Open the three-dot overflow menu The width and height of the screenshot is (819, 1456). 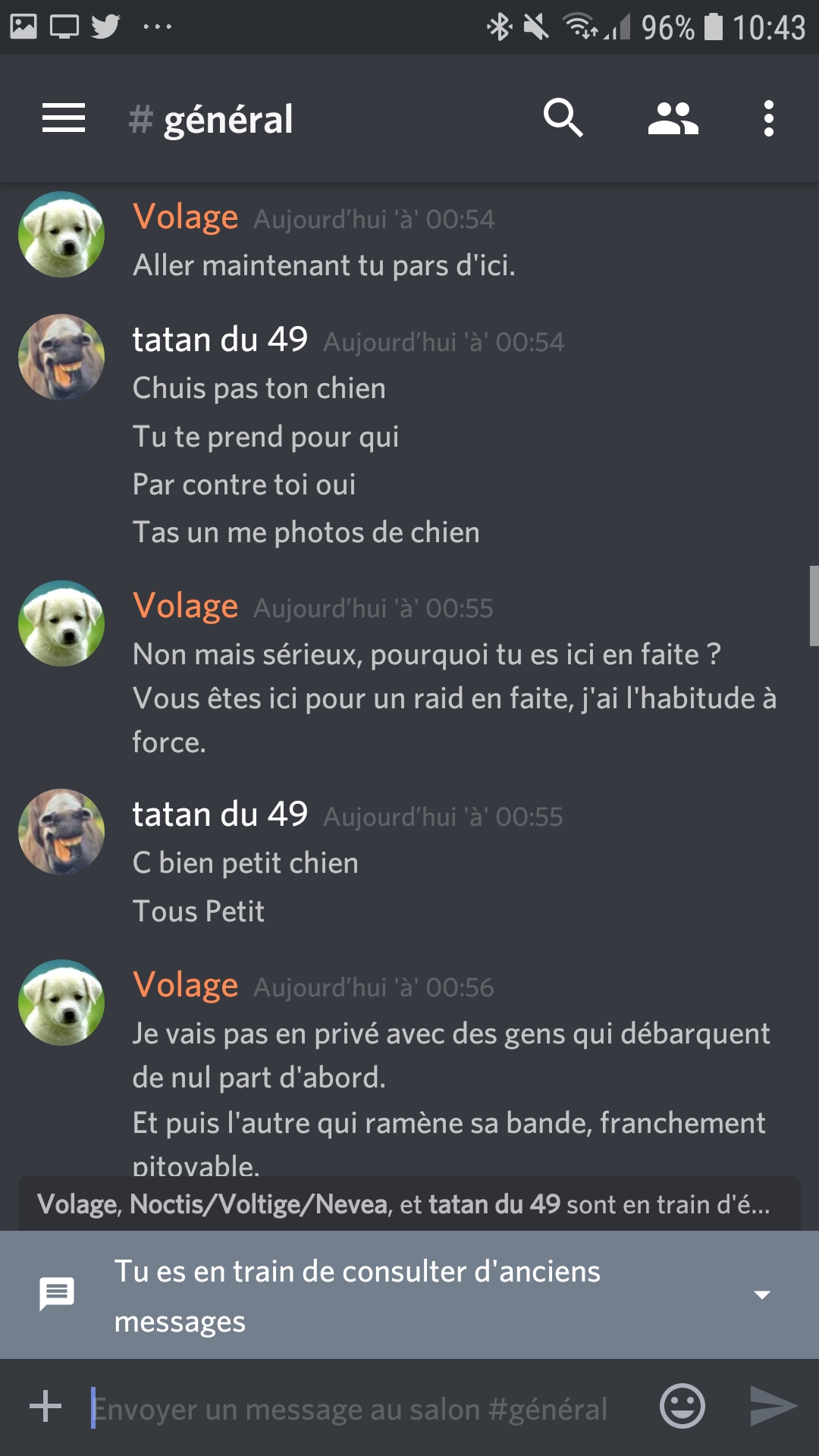point(768,119)
